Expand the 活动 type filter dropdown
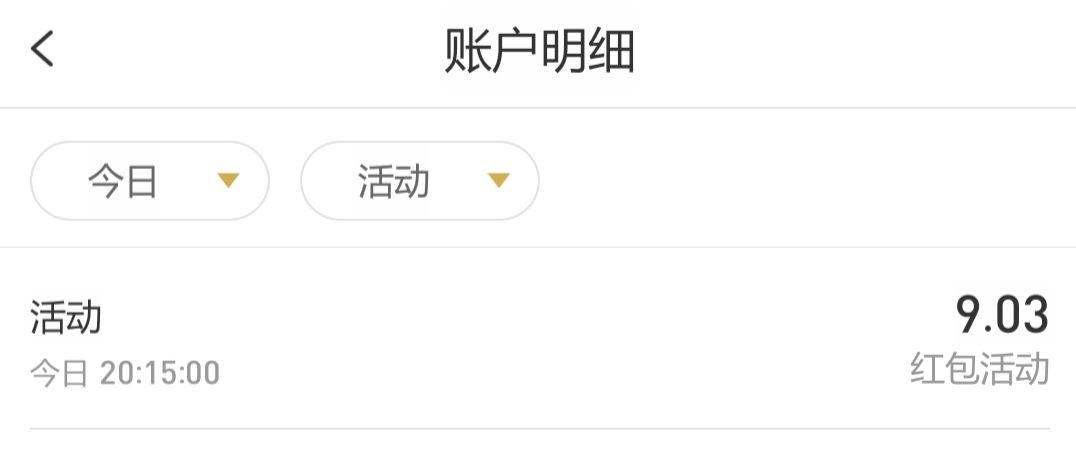Image resolution: width=1076 pixels, height=452 pixels. click(420, 181)
